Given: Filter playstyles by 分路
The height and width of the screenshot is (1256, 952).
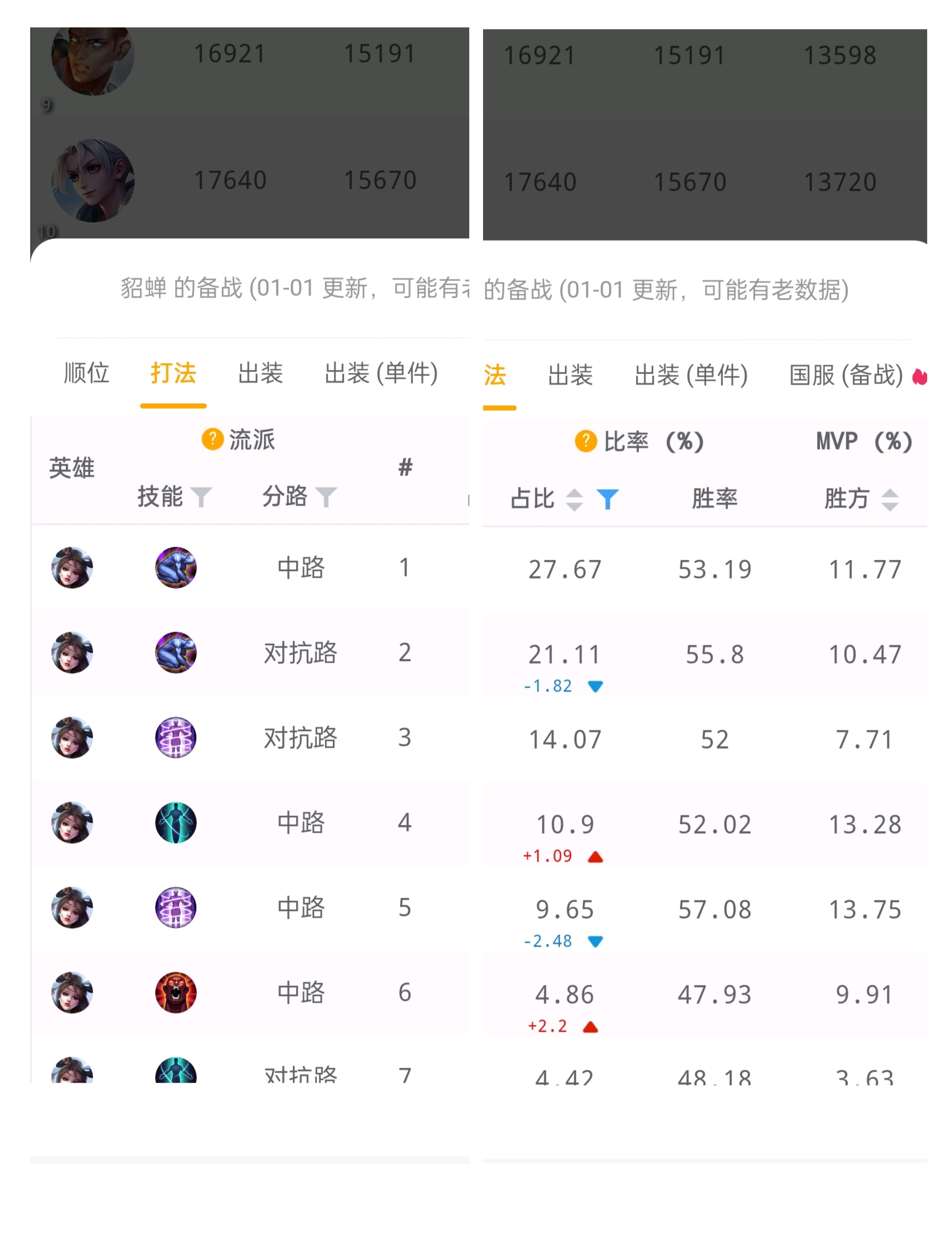Looking at the screenshot, I should [326, 497].
